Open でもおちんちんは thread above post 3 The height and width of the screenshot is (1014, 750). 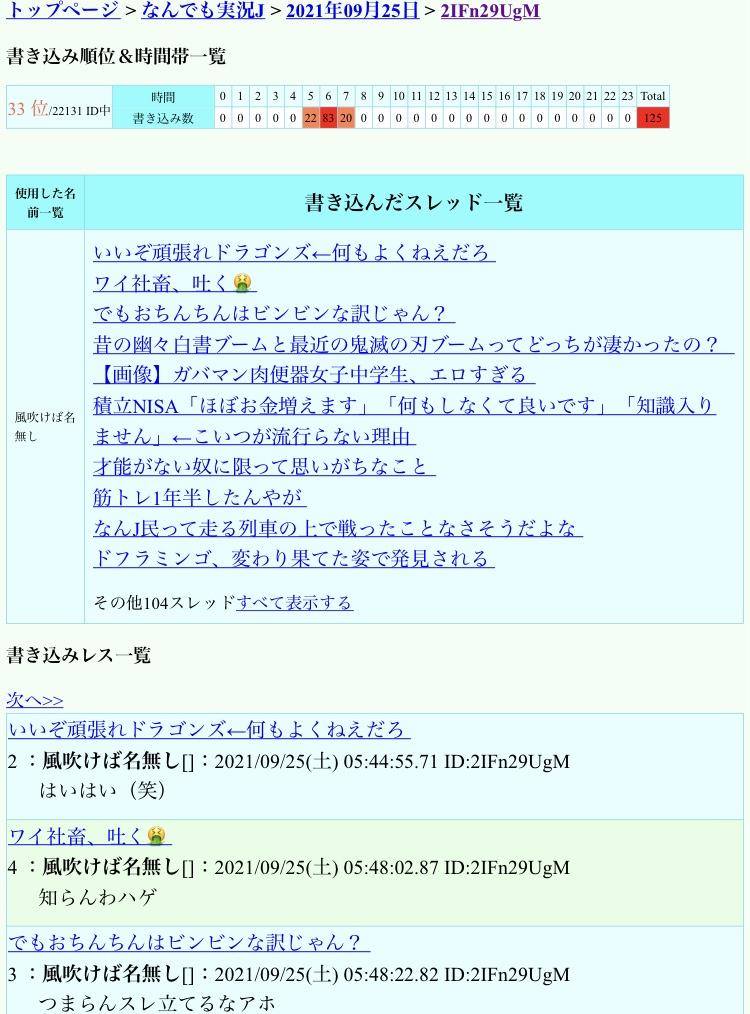click(x=189, y=942)
